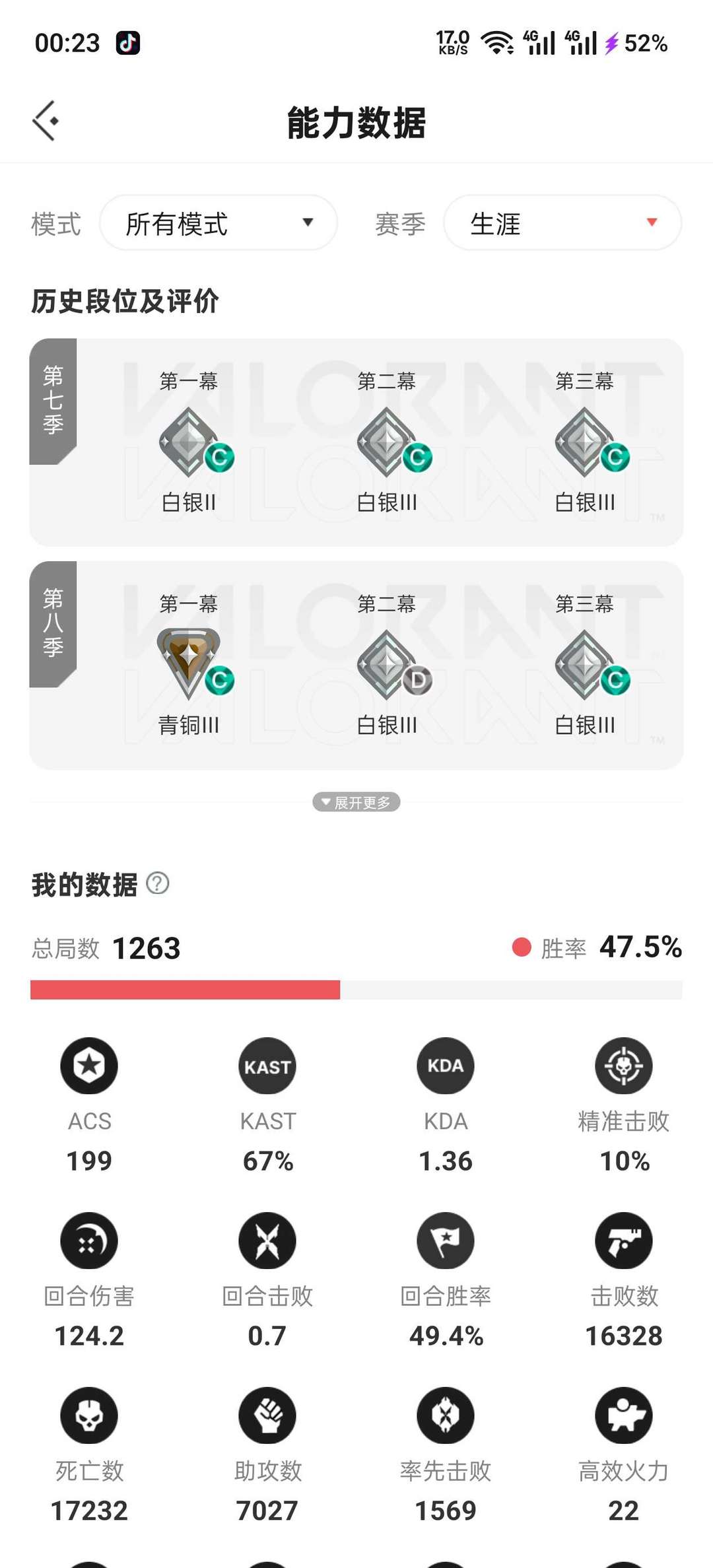Open the 赛季 dropdown showing 生涯
713x1568 pixels.
(x=562, y=223)
